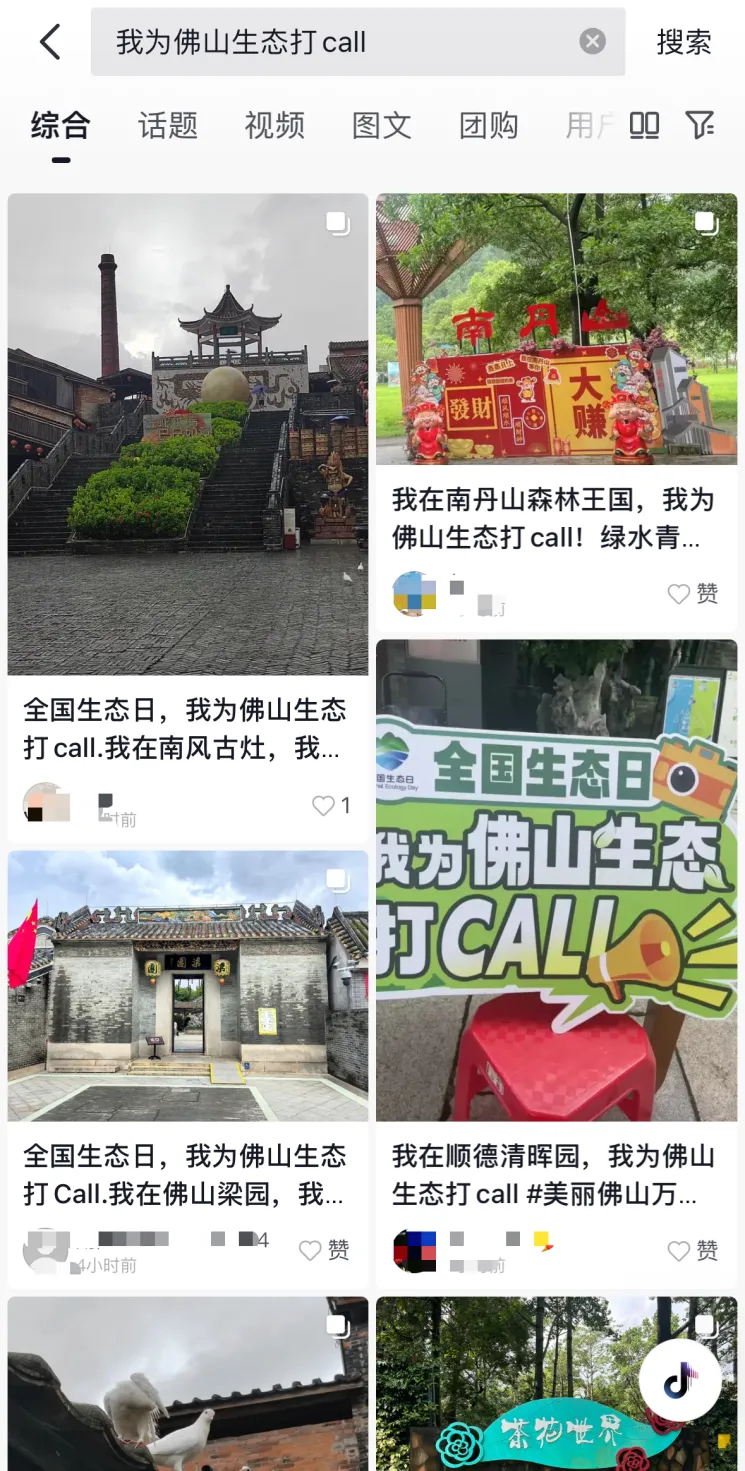Select the 综合 tab
This screenshot has width=745, height=1471.
(x=61, y=125)
